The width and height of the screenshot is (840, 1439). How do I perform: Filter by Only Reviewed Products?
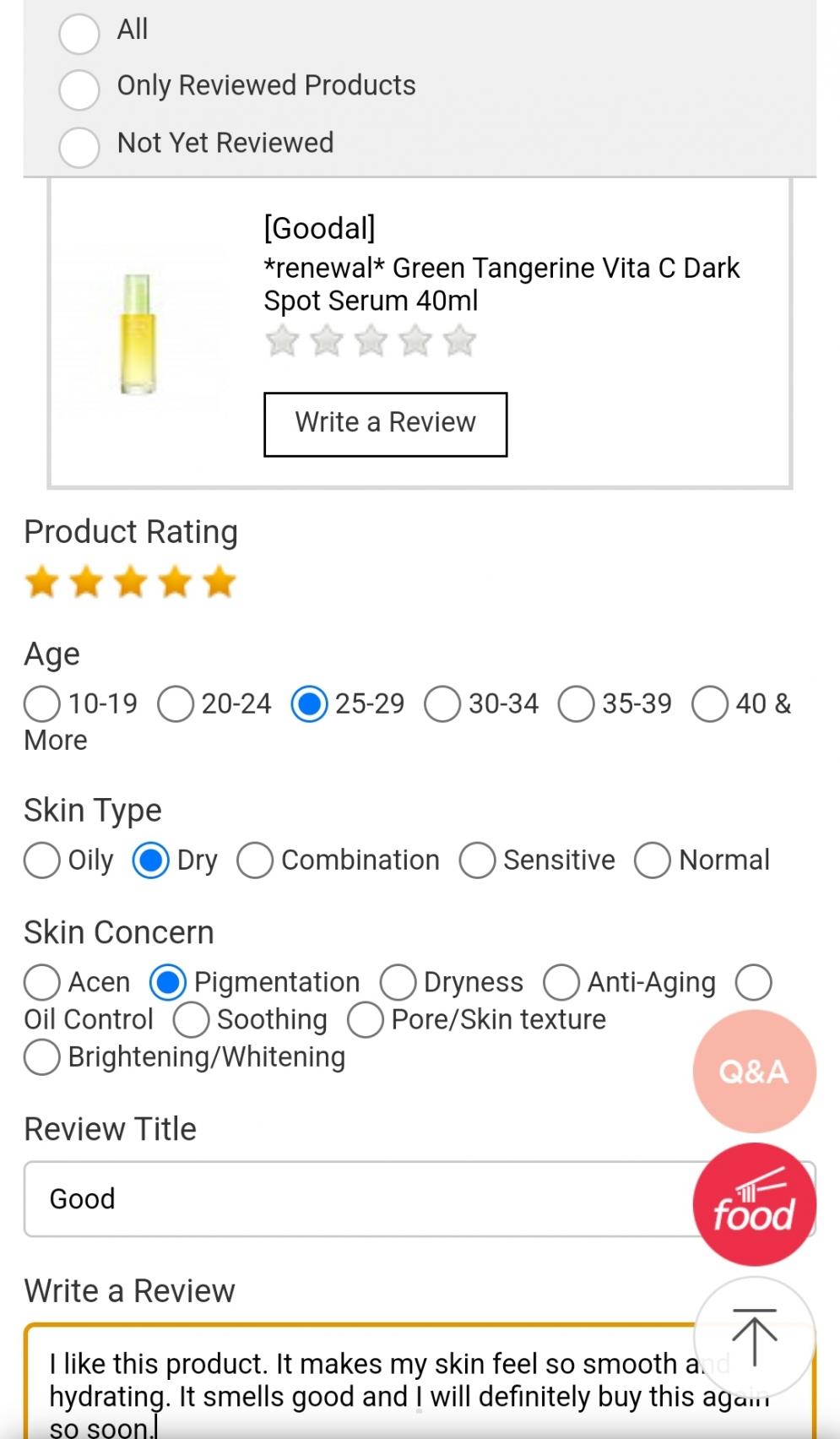79,89
